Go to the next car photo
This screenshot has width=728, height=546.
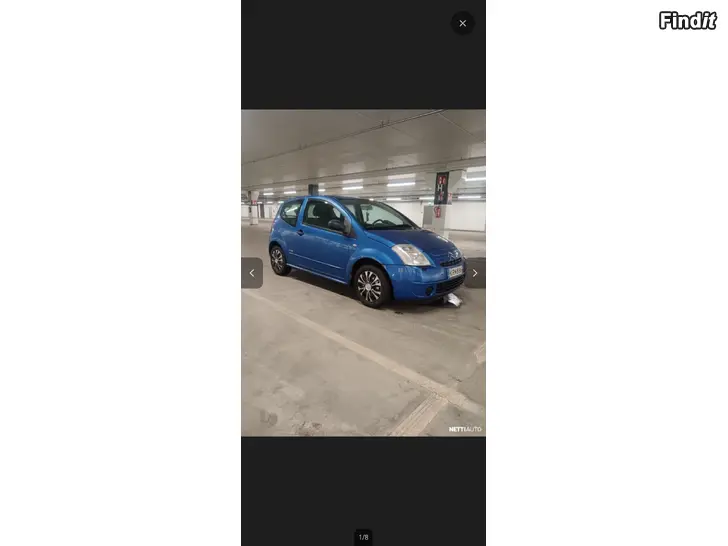474,273
